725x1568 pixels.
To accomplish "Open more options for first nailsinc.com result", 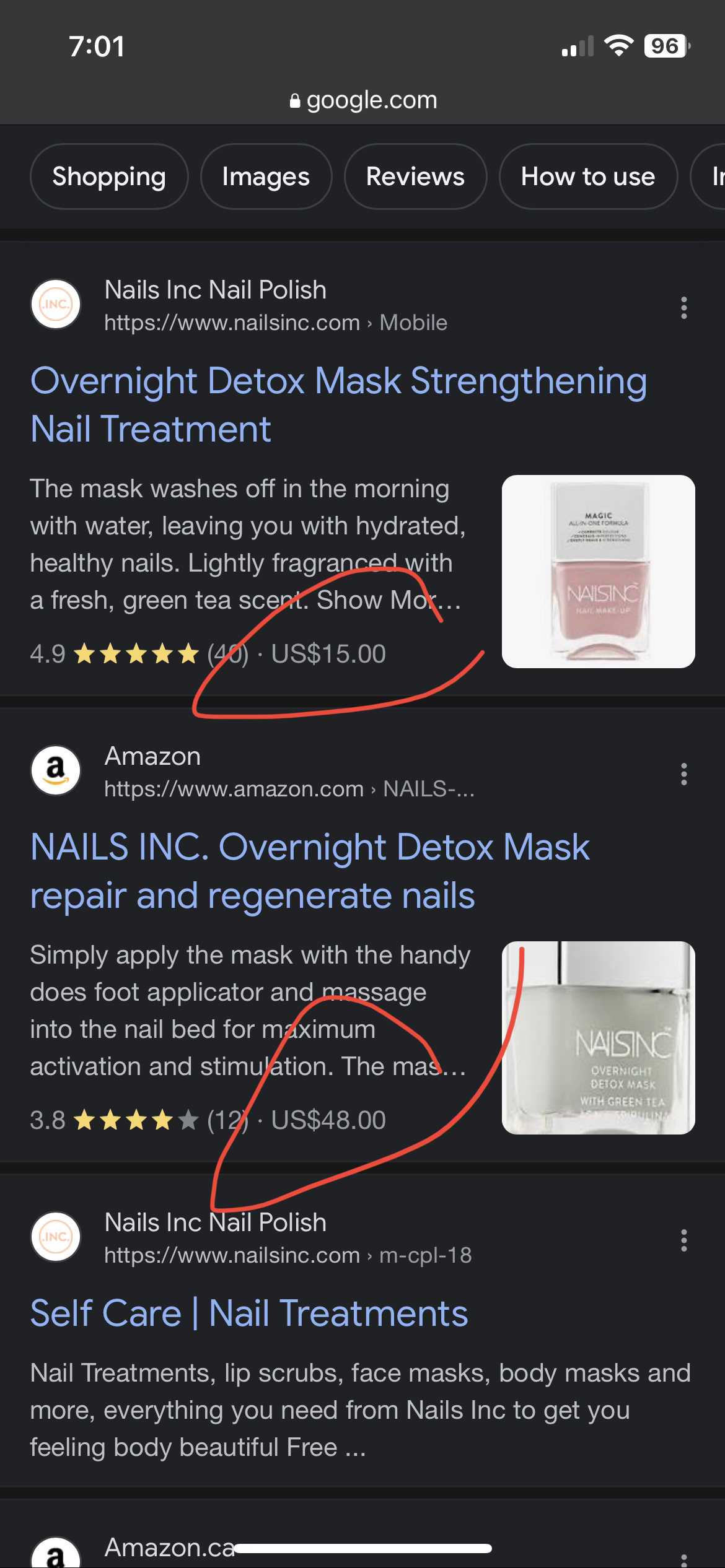I will (x=683, y=308).
